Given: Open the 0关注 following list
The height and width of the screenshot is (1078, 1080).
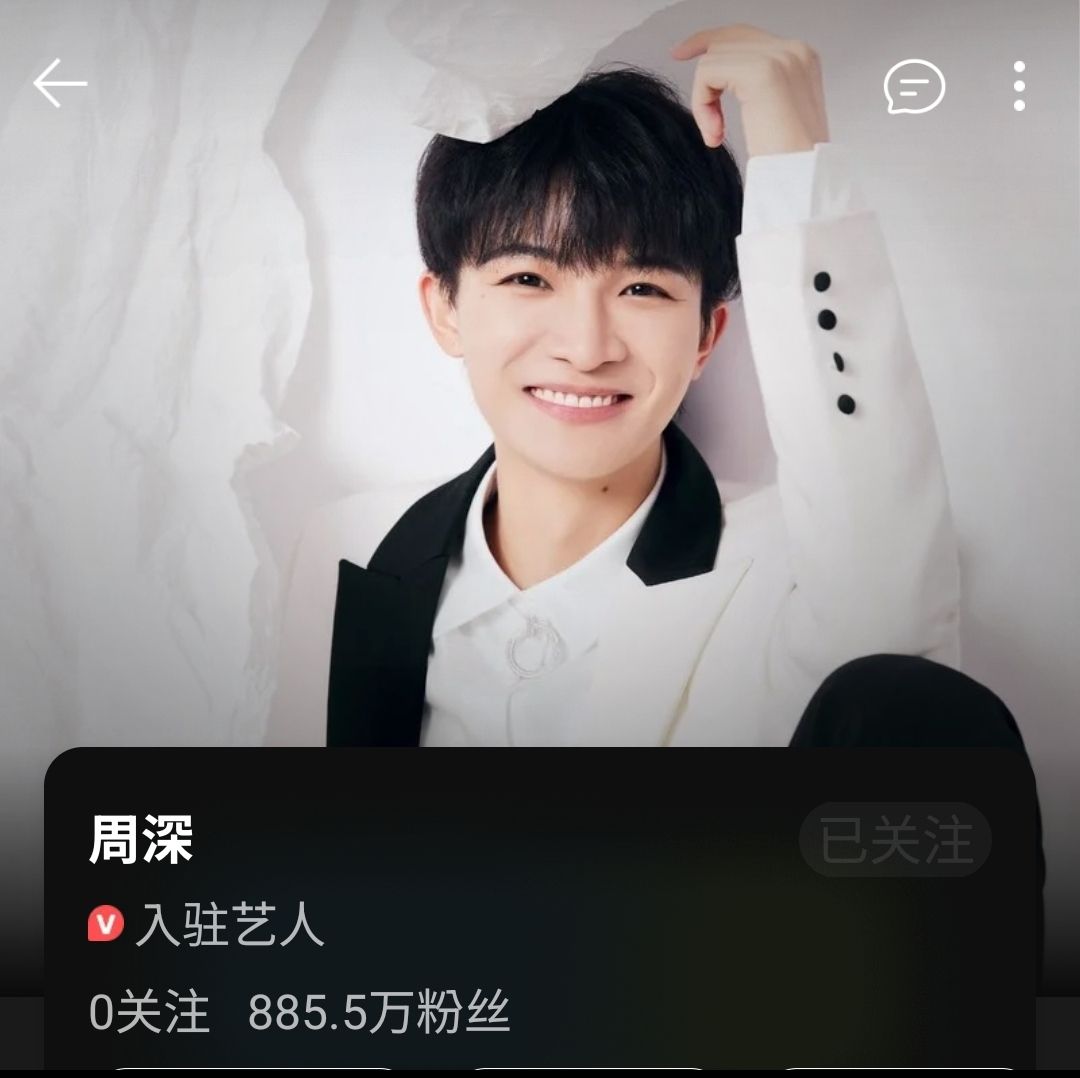Looking at the screenshot, I should pyautogui.click(x=150, y=1013).
